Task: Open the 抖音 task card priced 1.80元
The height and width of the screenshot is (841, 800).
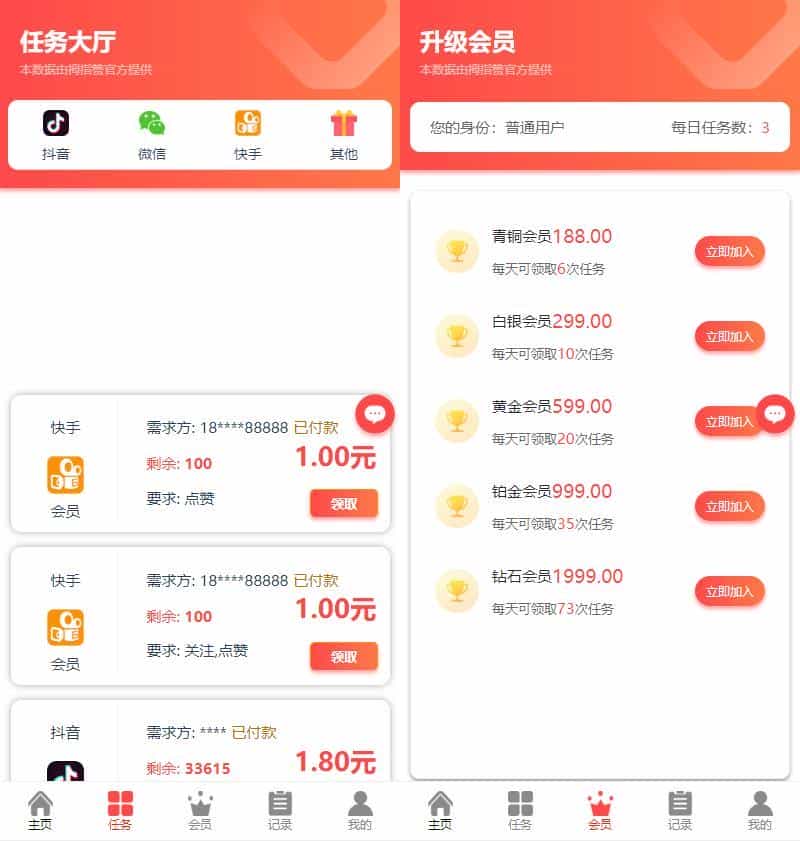Action: pyautogui.click(x=200, y=745)
